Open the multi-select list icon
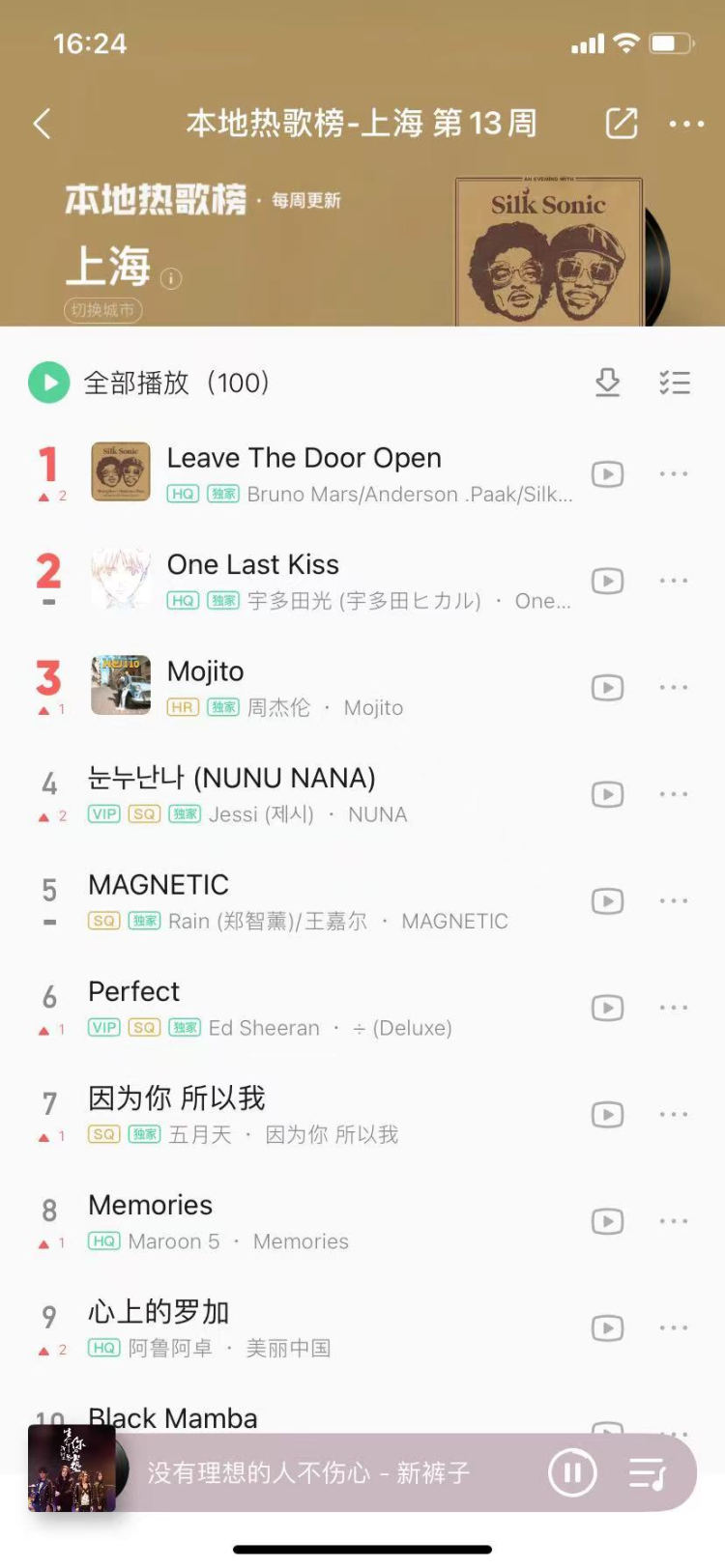725x1568 pixels. (675, 383)
